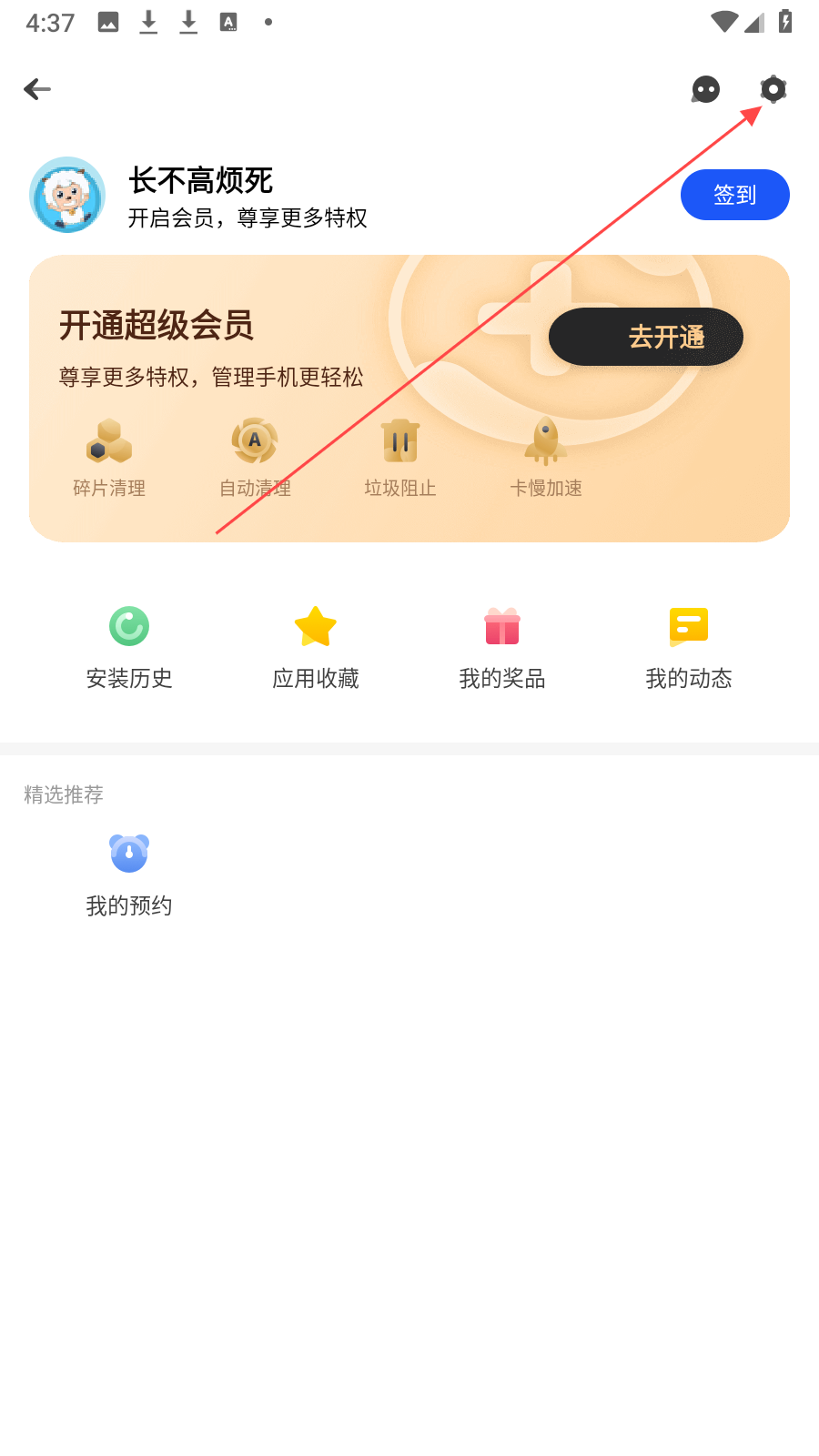Open the messages chat bubble icon
The height and width of the screenshot is (1456, 819).
705,89
